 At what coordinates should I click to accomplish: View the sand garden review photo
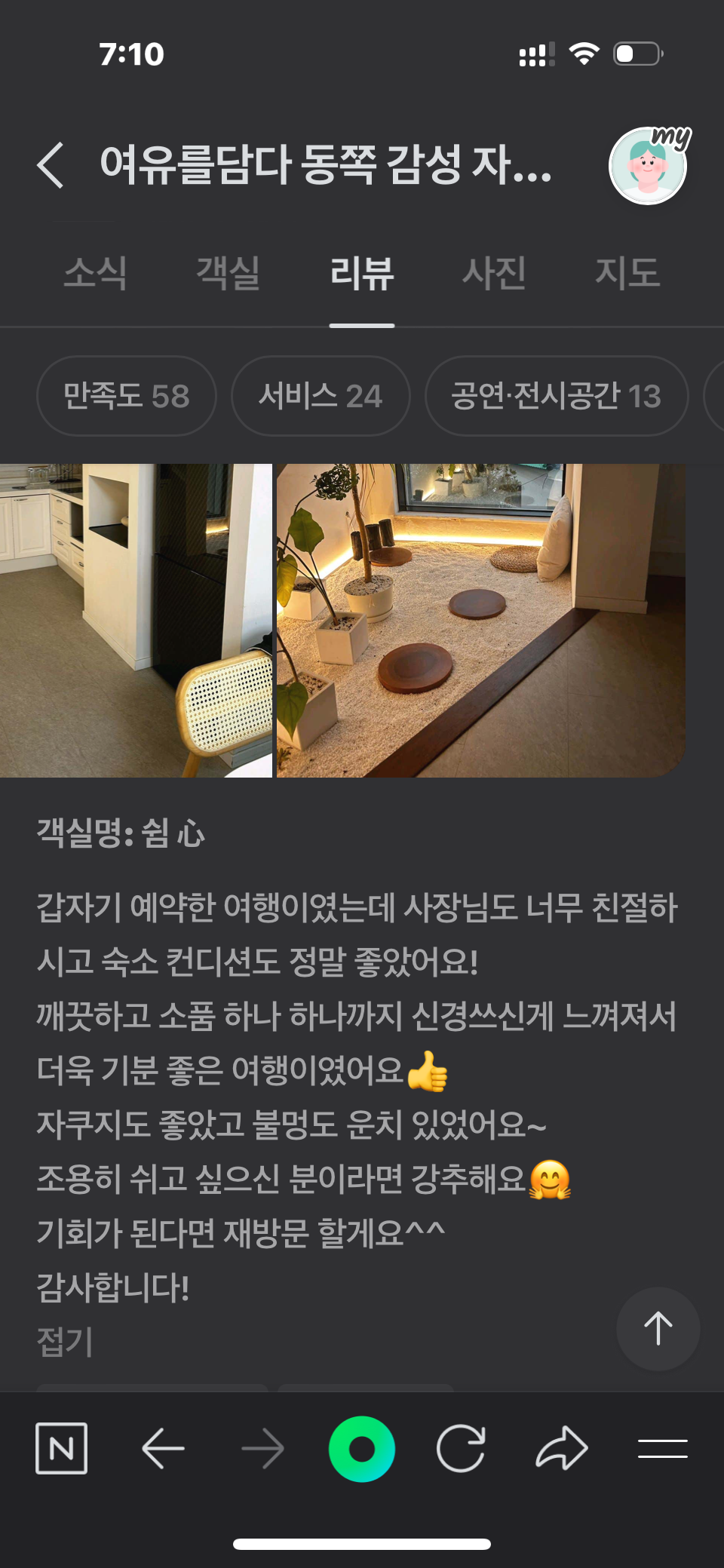(480, 620)
